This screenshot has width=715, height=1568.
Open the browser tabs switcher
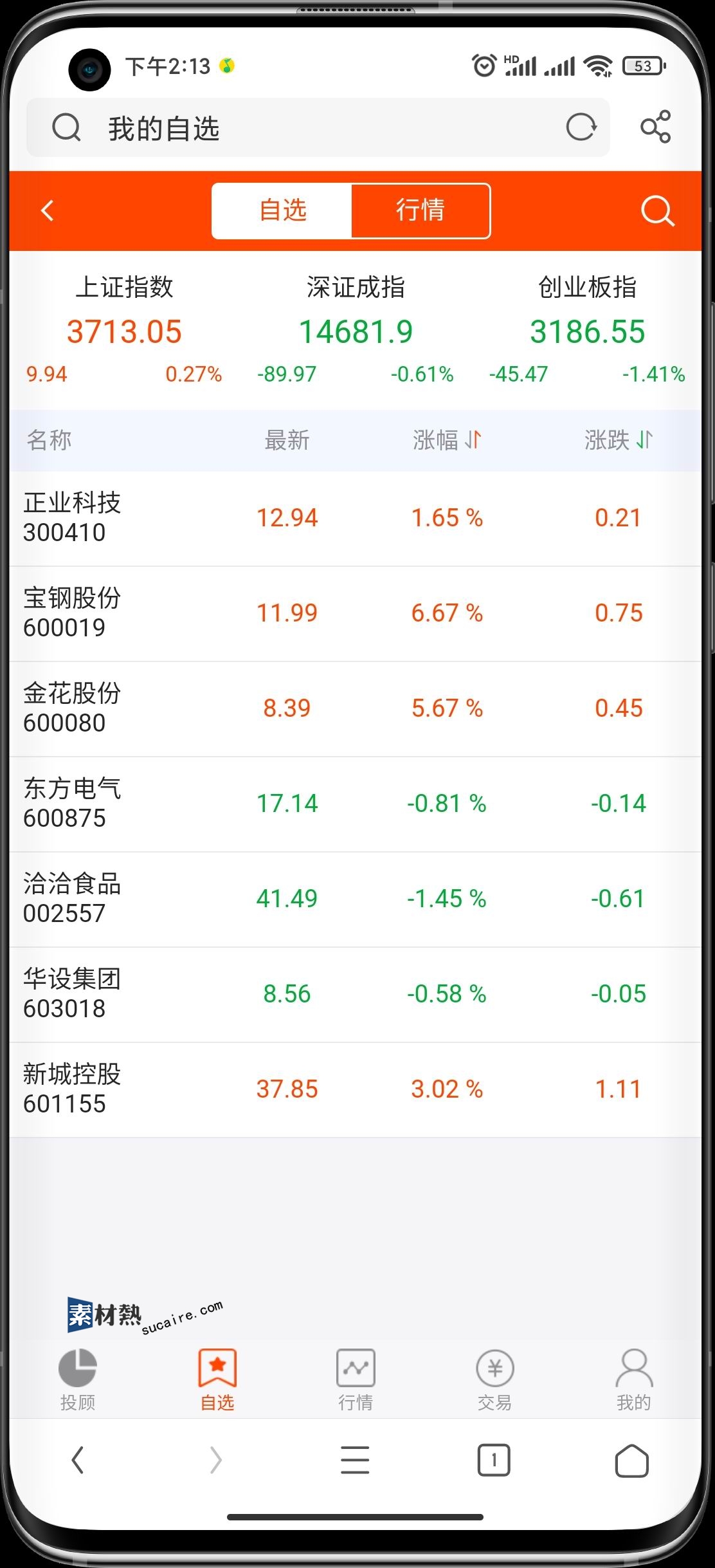point(494,1461)
